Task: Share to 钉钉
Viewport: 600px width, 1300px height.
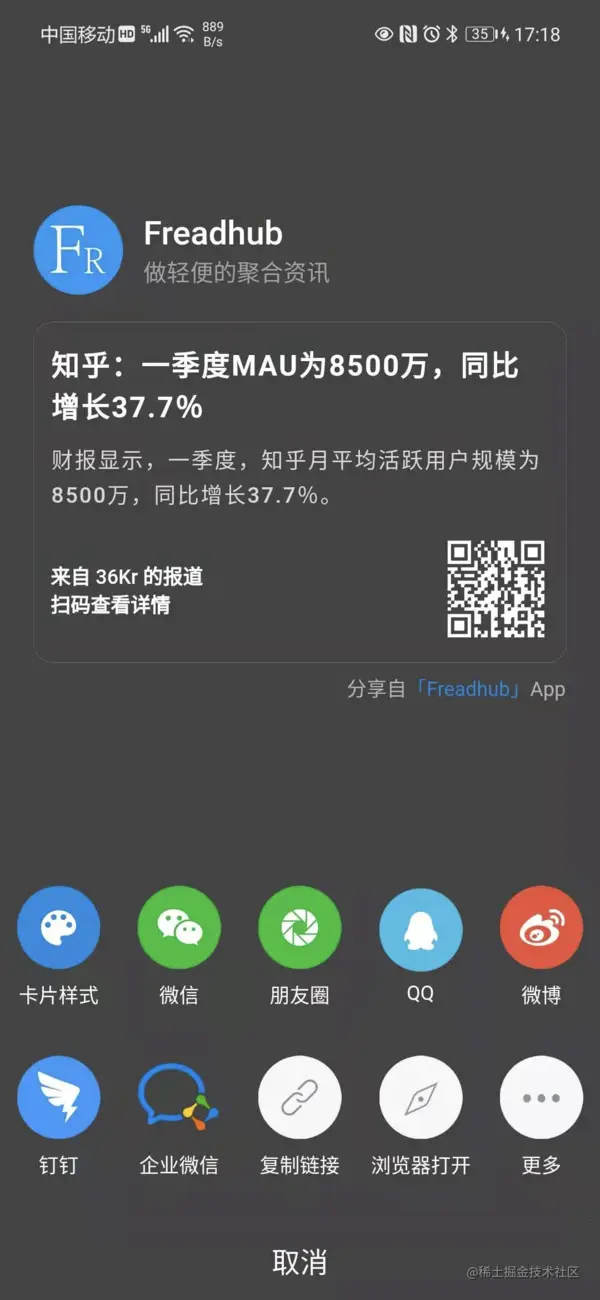Action: [59, 1098]
